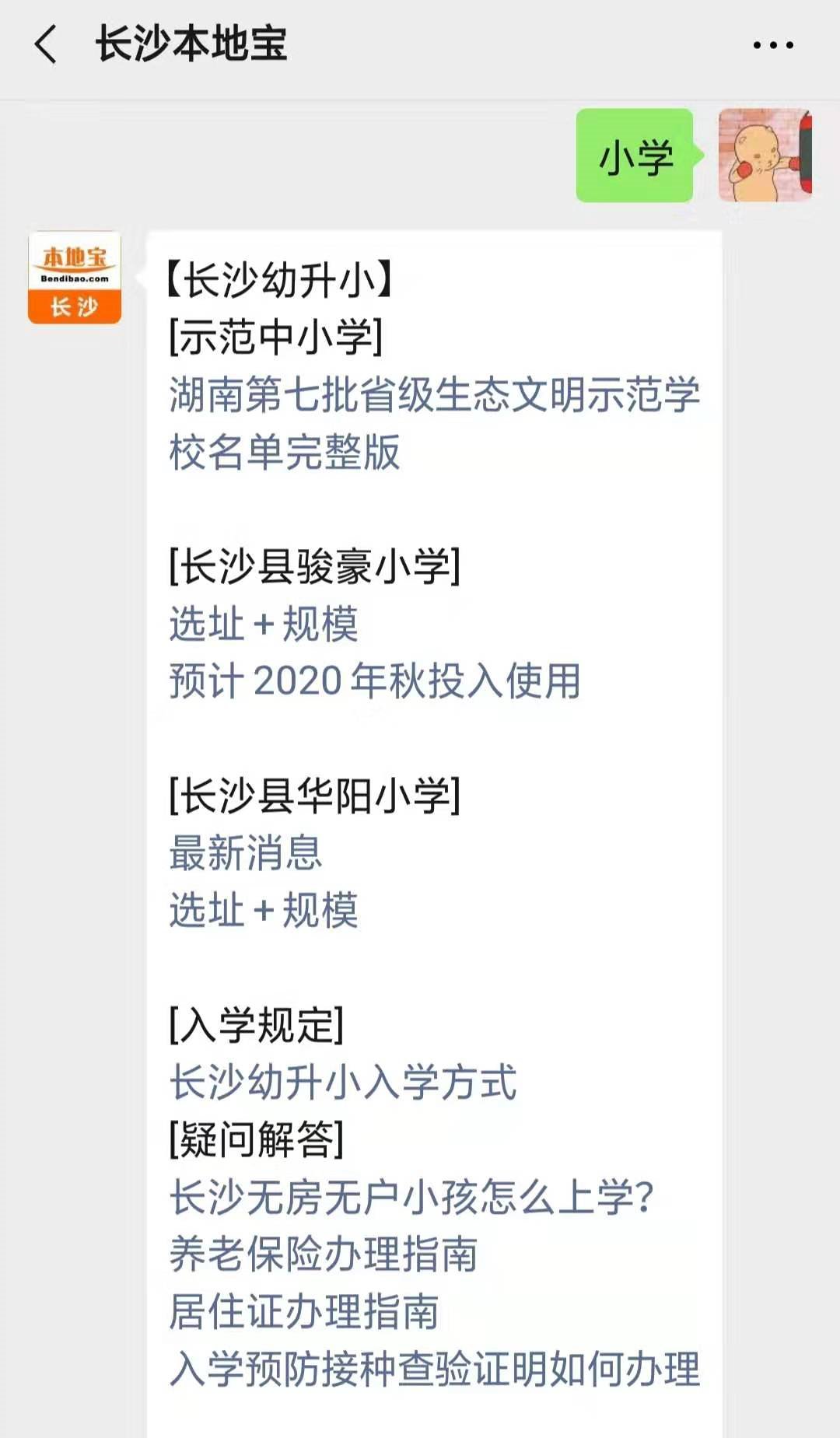Open the 预计2020年秋投入使用 link
Viewport: 840px width, 1438px height.
375,681
